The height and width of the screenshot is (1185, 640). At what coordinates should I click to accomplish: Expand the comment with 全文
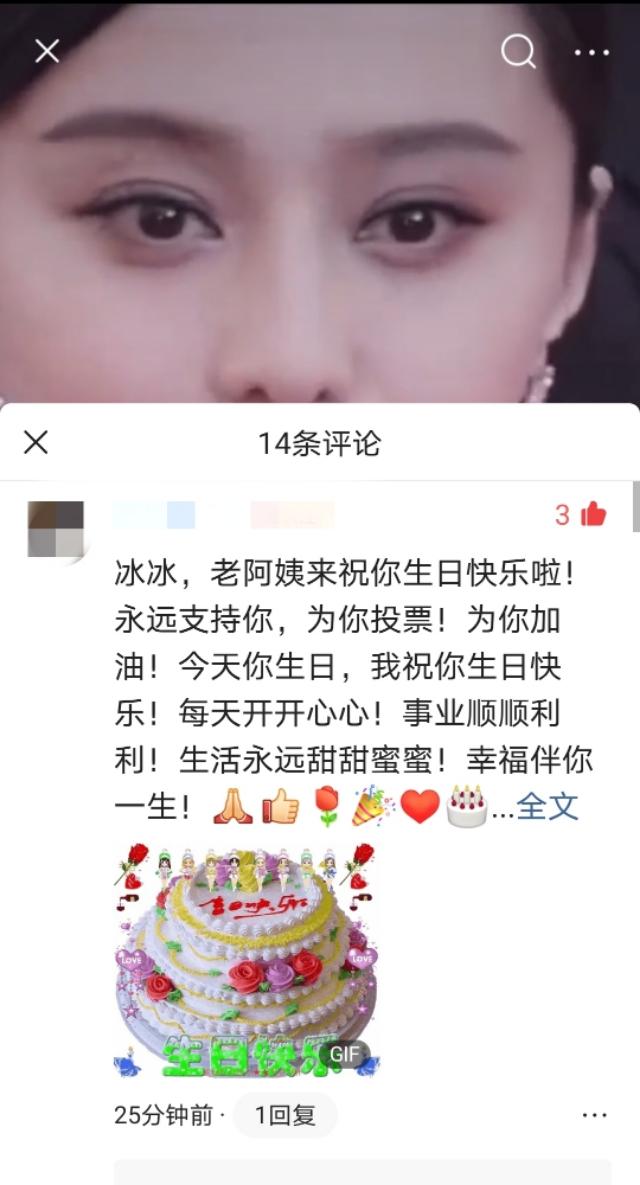pos(547,806)
